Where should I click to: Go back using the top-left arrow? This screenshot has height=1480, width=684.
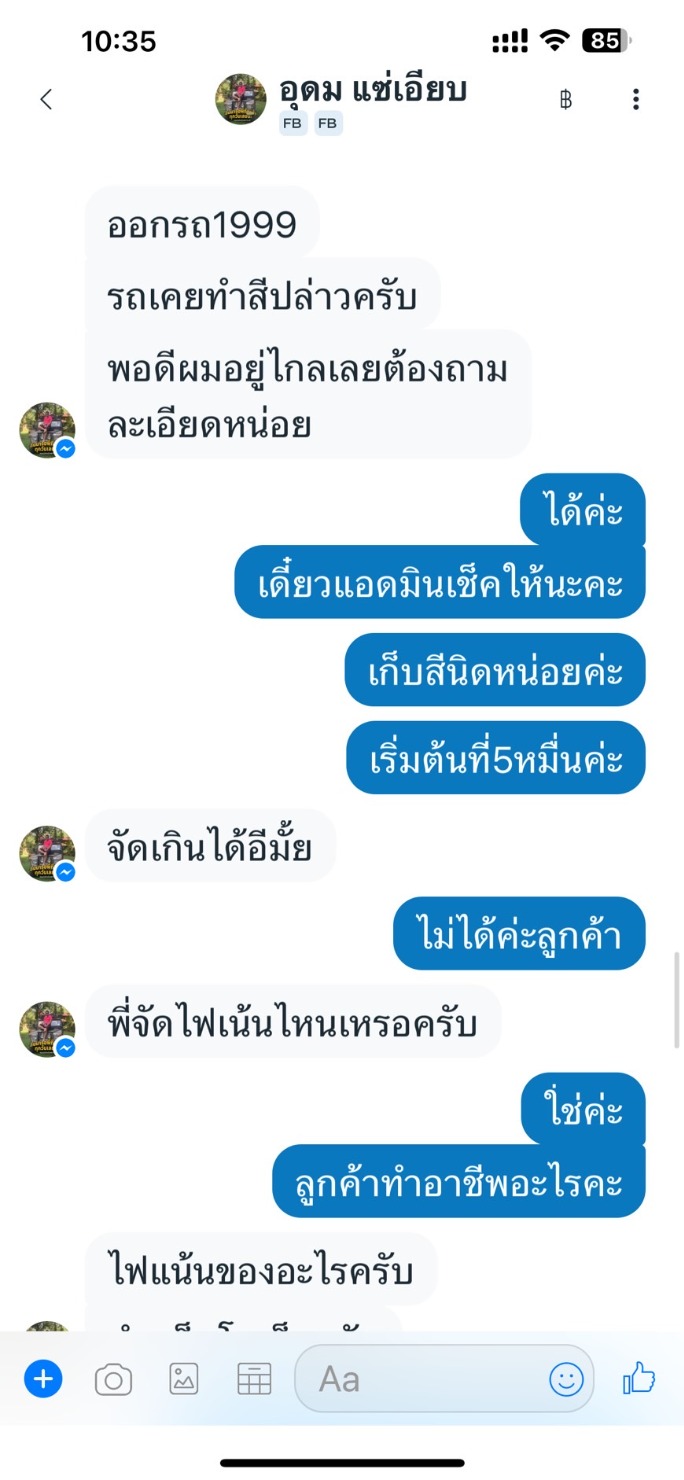point(45,99)
